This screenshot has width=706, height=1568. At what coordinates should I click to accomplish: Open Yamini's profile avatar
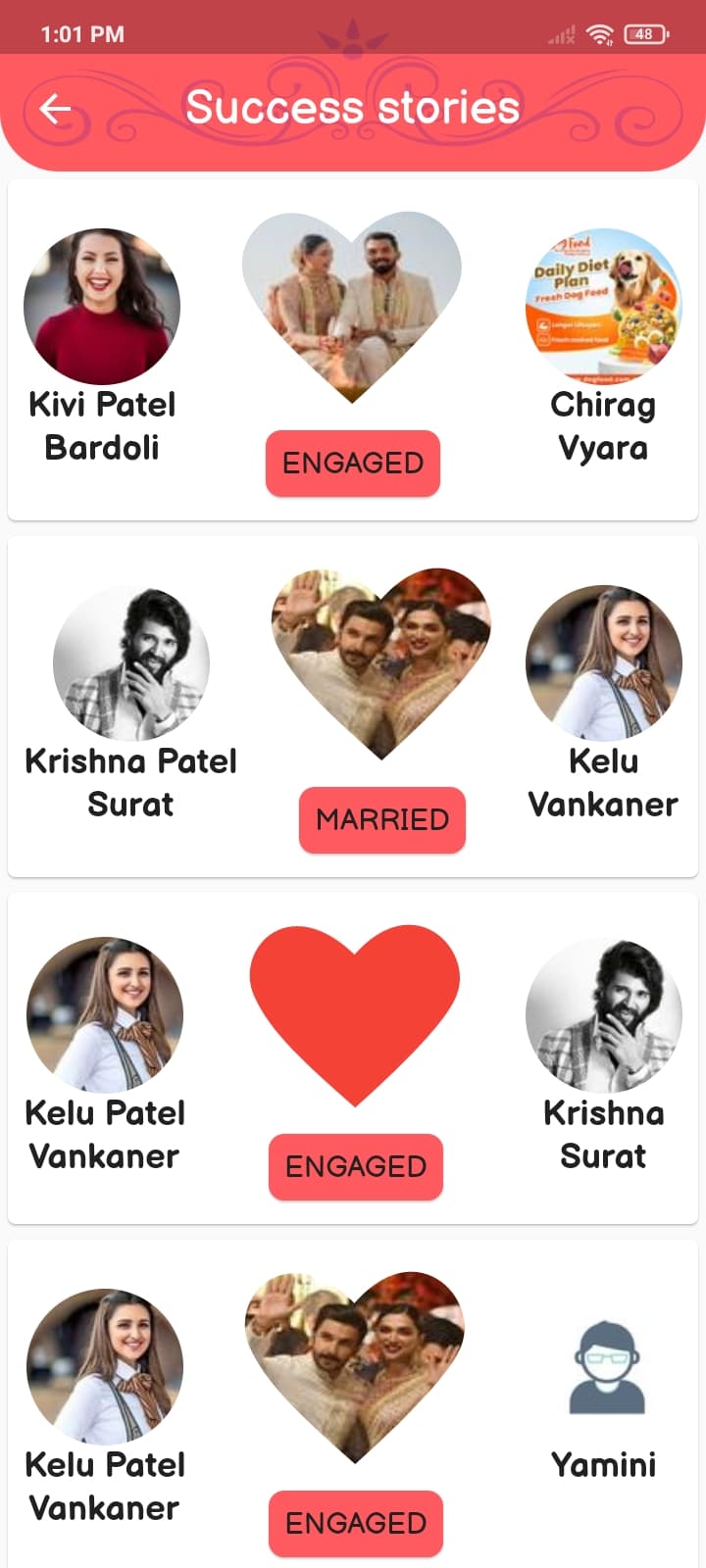tap(607, 1367)
